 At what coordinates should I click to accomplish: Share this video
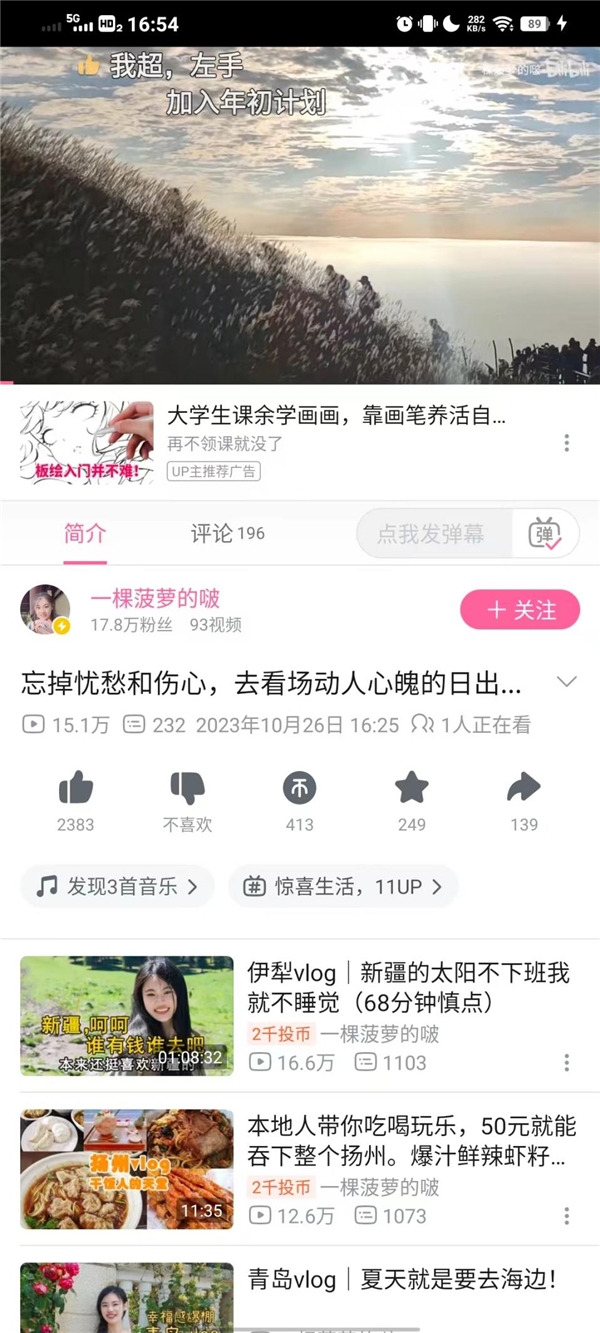(523, 789)
